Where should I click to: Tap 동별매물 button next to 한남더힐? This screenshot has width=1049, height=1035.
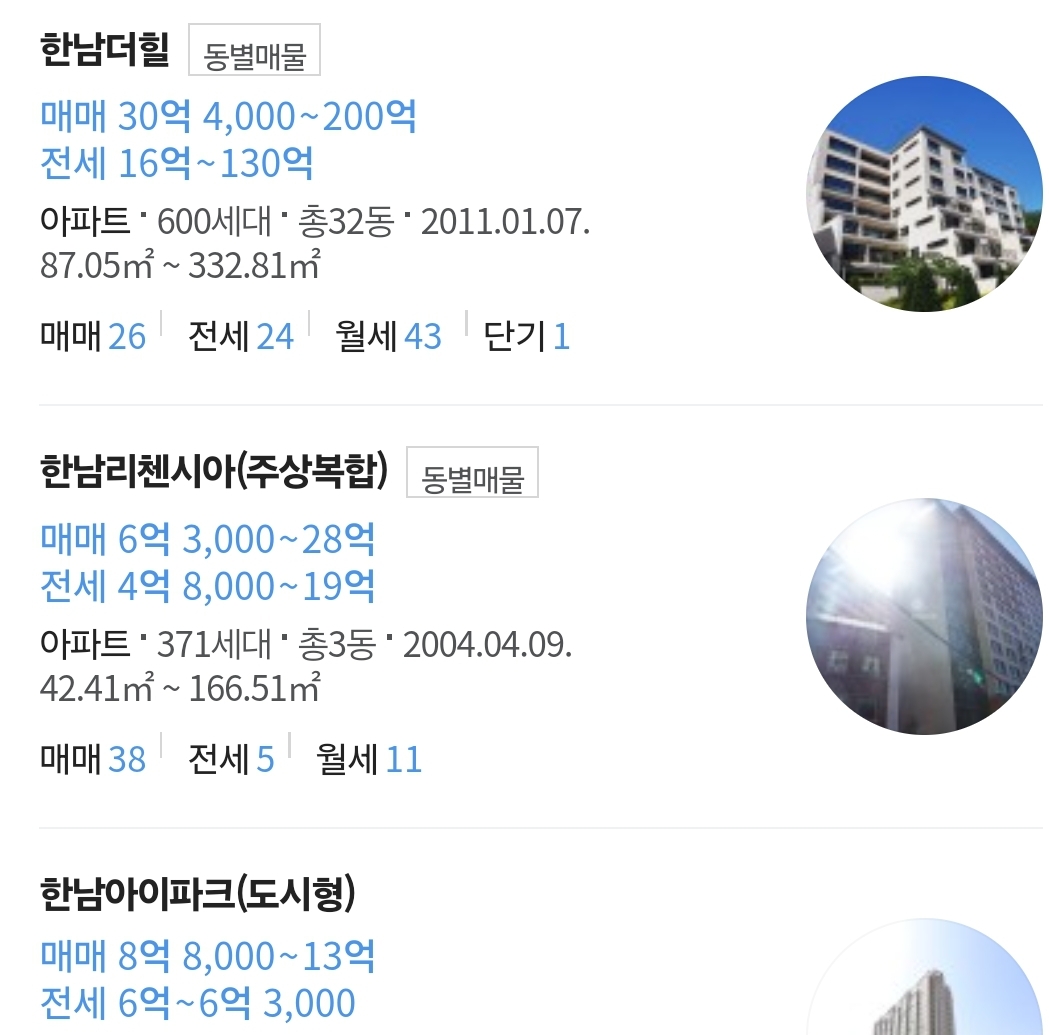(254, 54)
